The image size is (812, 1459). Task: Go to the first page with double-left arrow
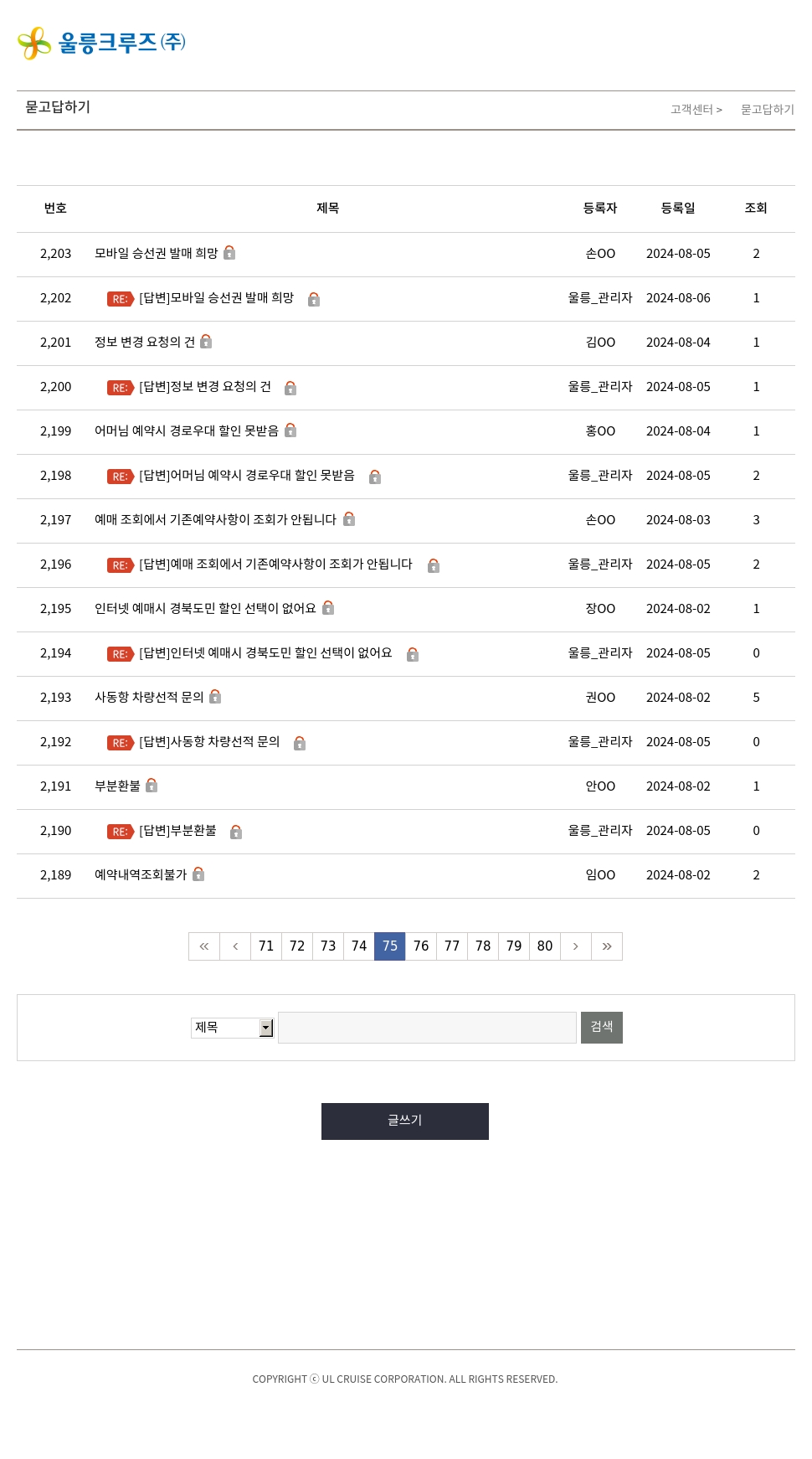204,946
